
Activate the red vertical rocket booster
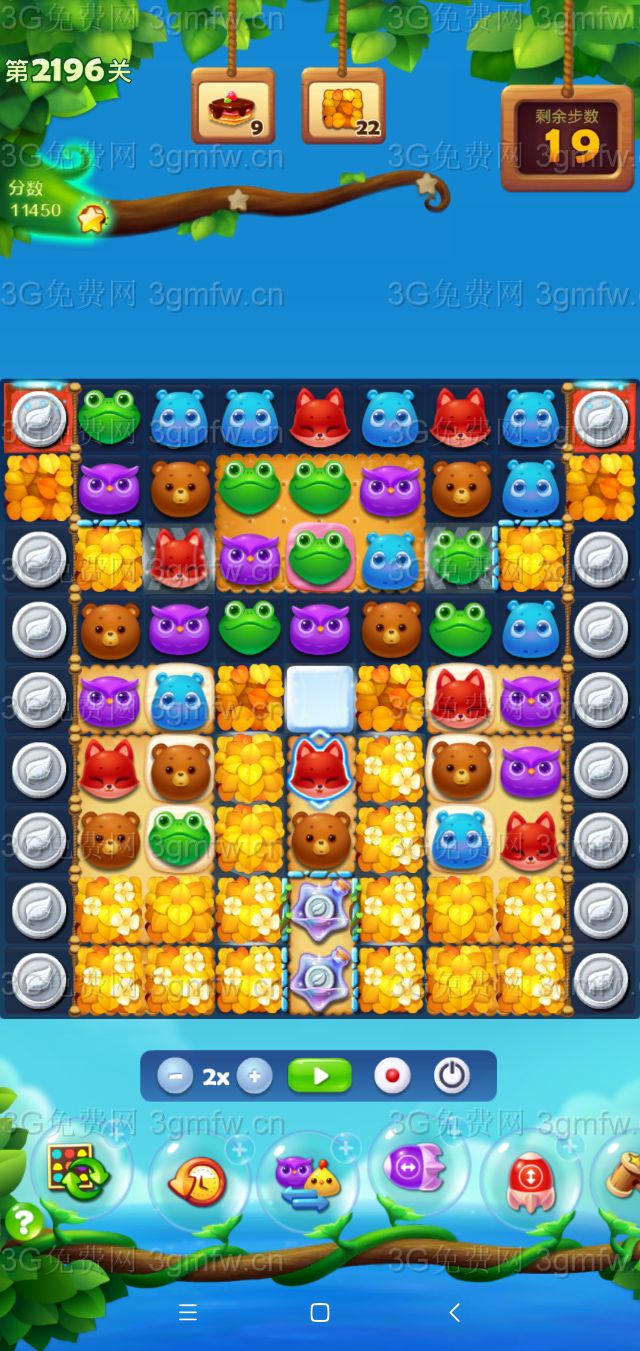pos(531,1180)
